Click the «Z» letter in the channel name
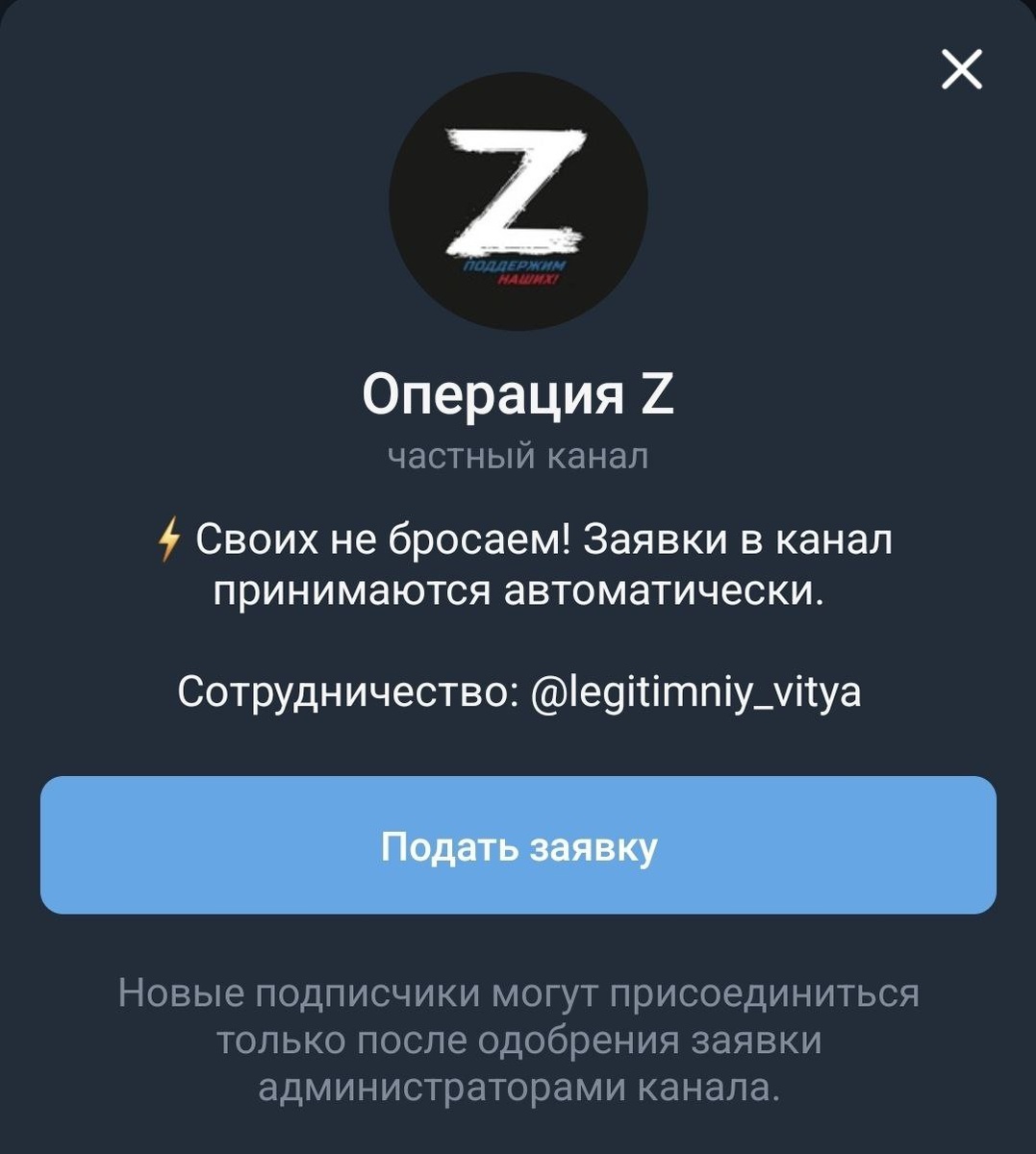The width and height of the screenshot is (1036, 1154). click(x=656, y=394)
